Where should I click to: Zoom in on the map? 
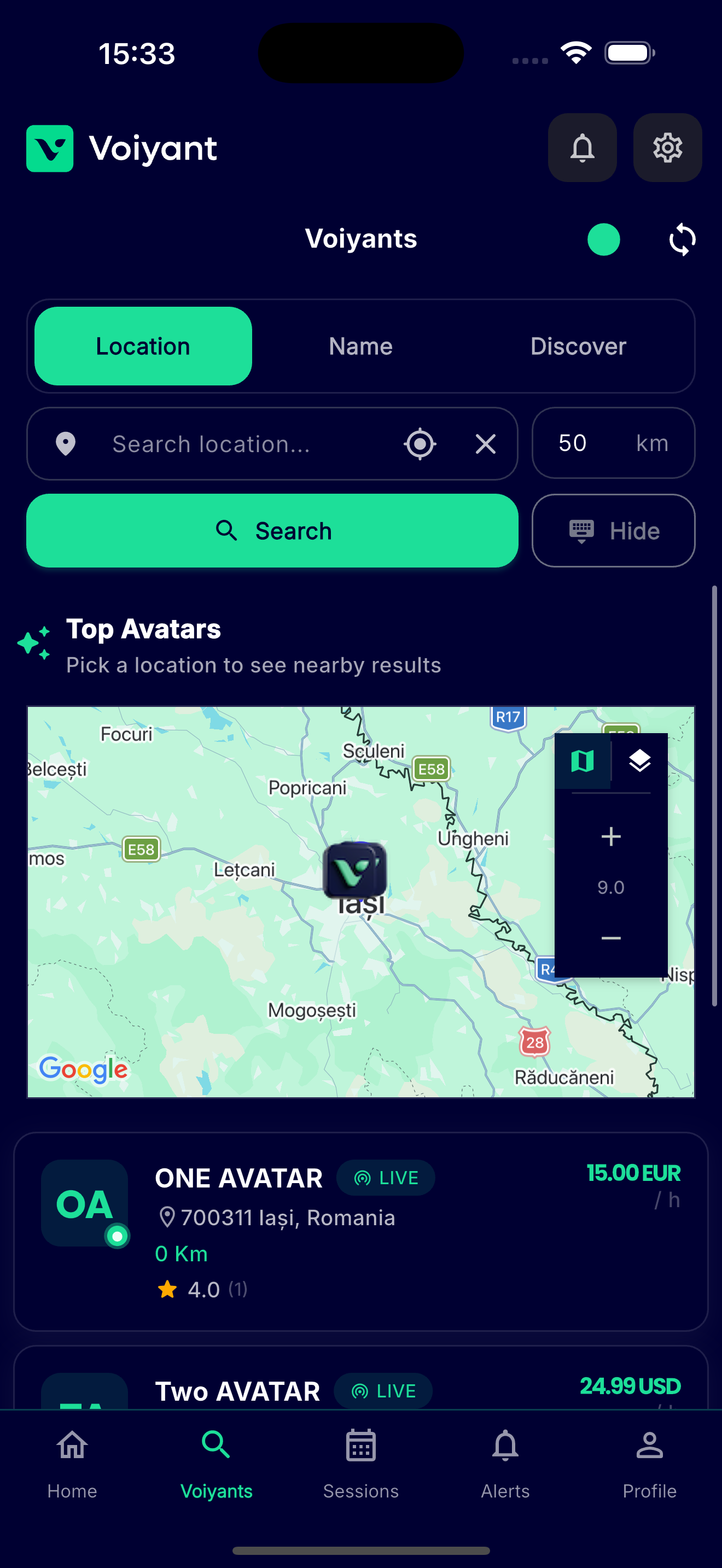tap(610, 836)
